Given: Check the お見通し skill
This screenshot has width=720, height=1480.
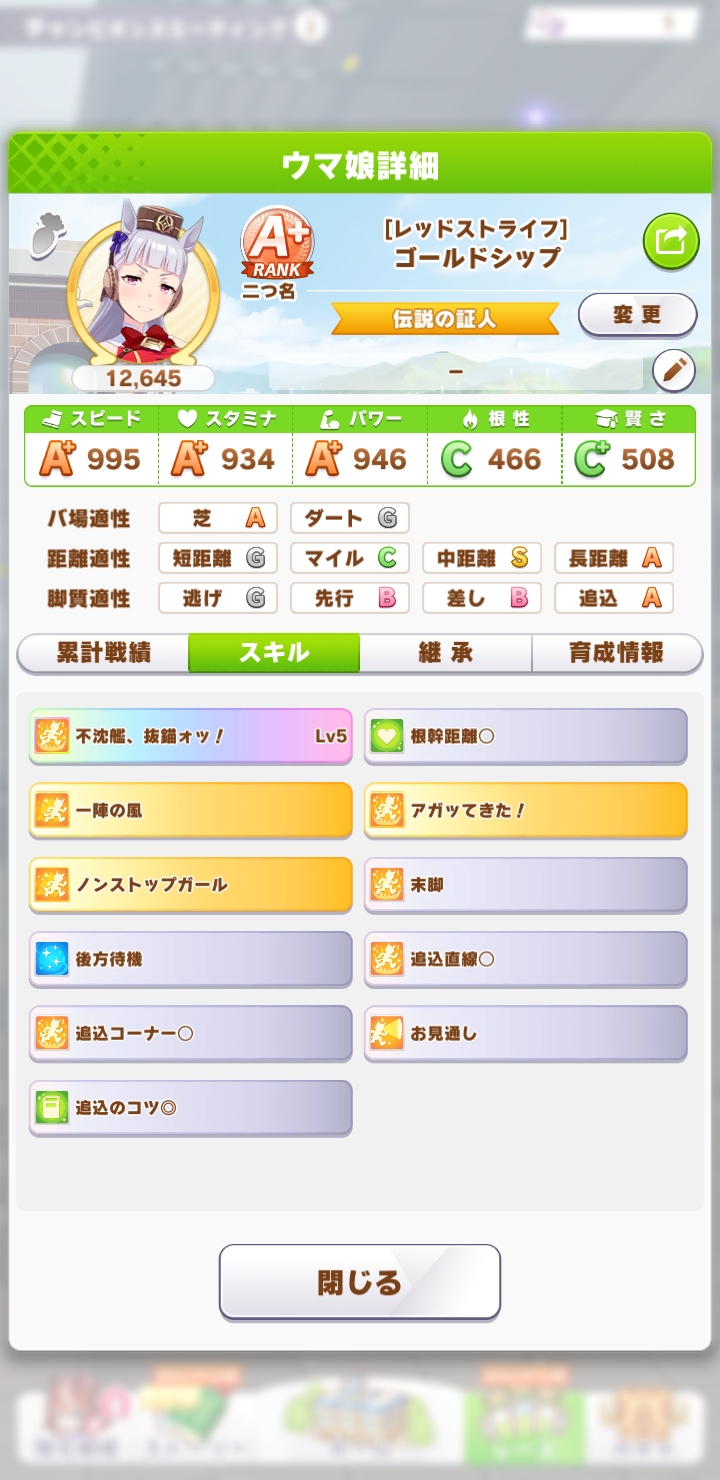Looking at the screenshot, I should click(525, 1033).
